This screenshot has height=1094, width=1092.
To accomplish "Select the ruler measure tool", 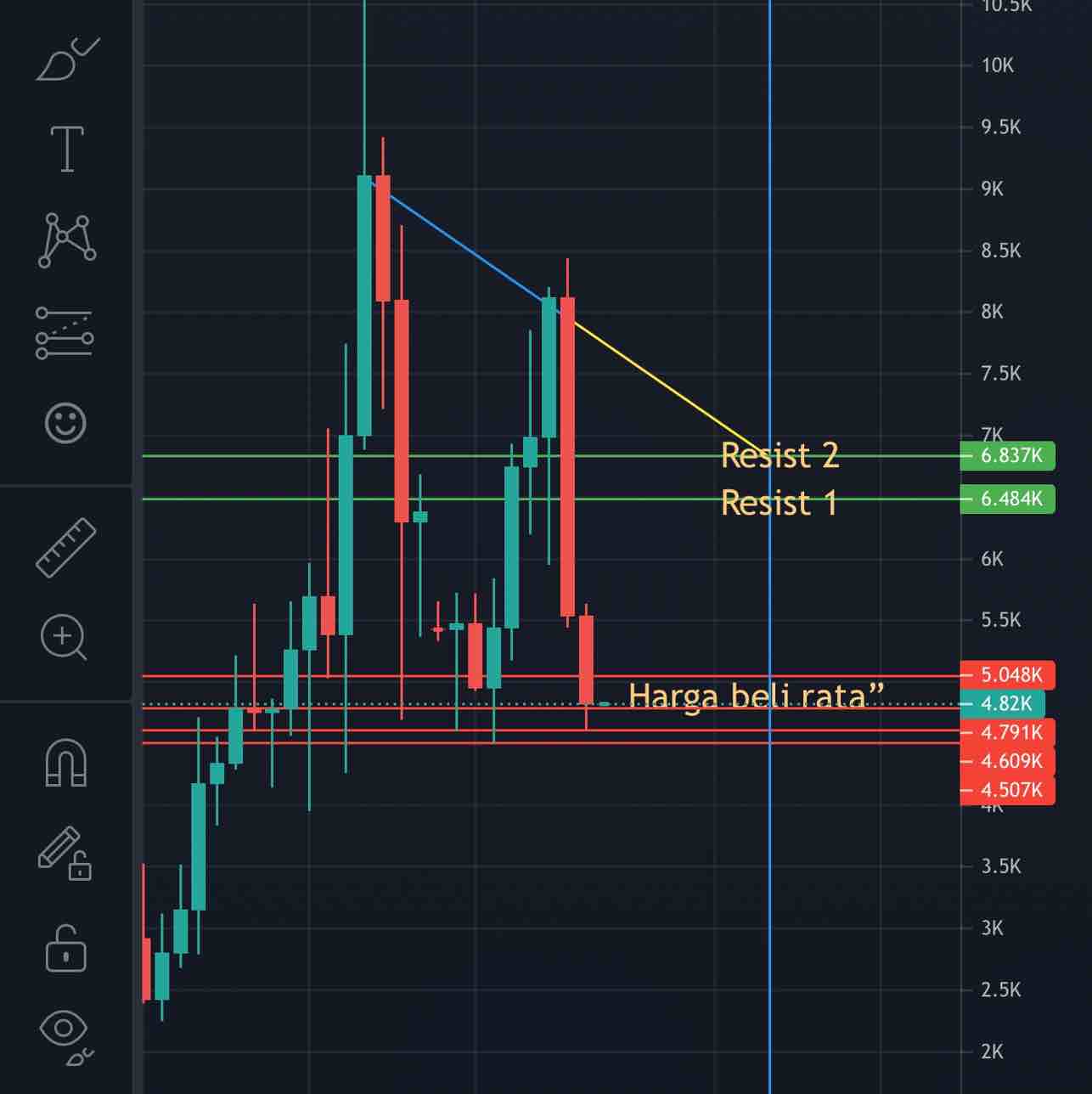I will point(65,548).
